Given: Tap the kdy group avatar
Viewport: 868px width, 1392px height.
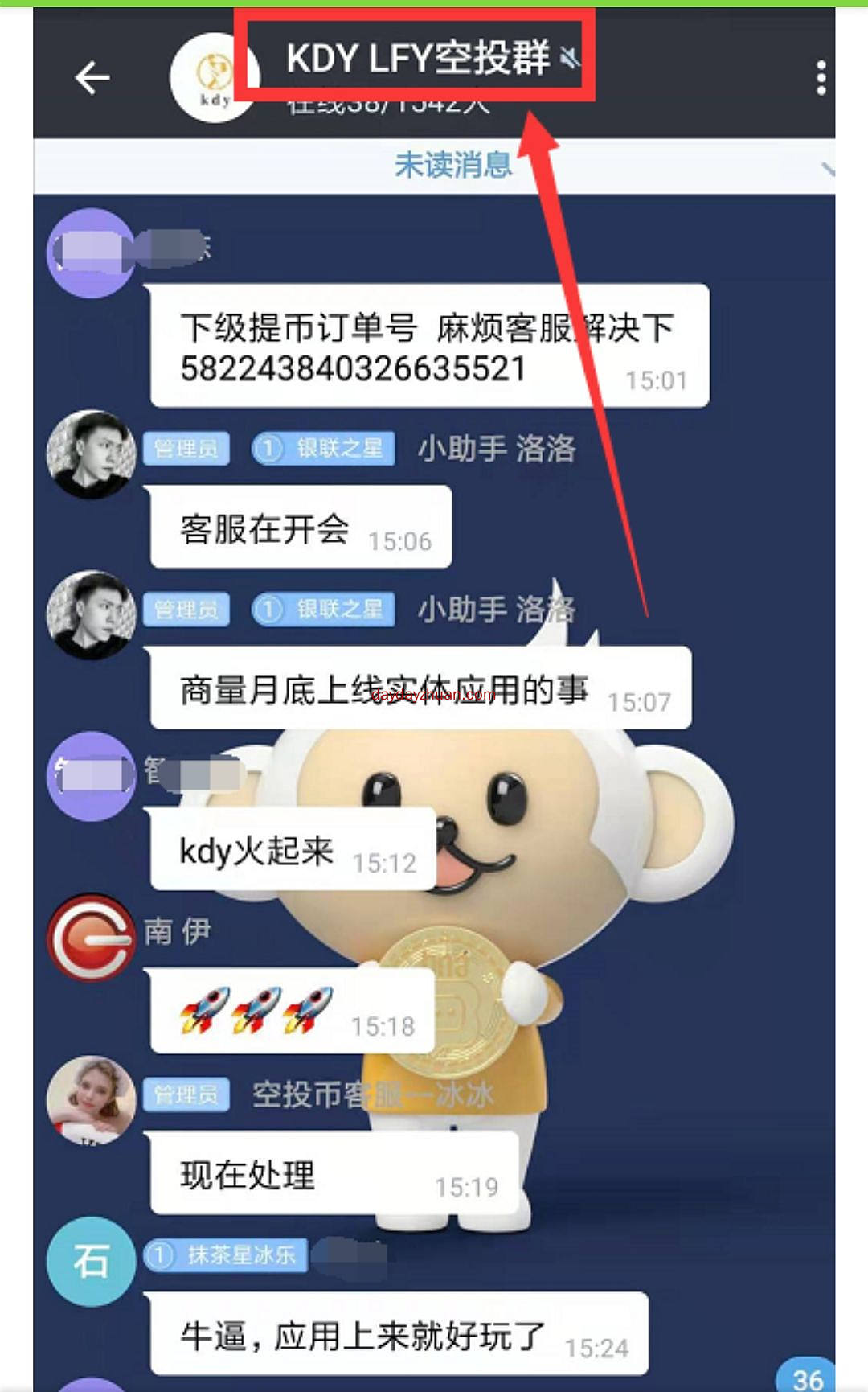Looking at the screenshot, I should 213,78.
